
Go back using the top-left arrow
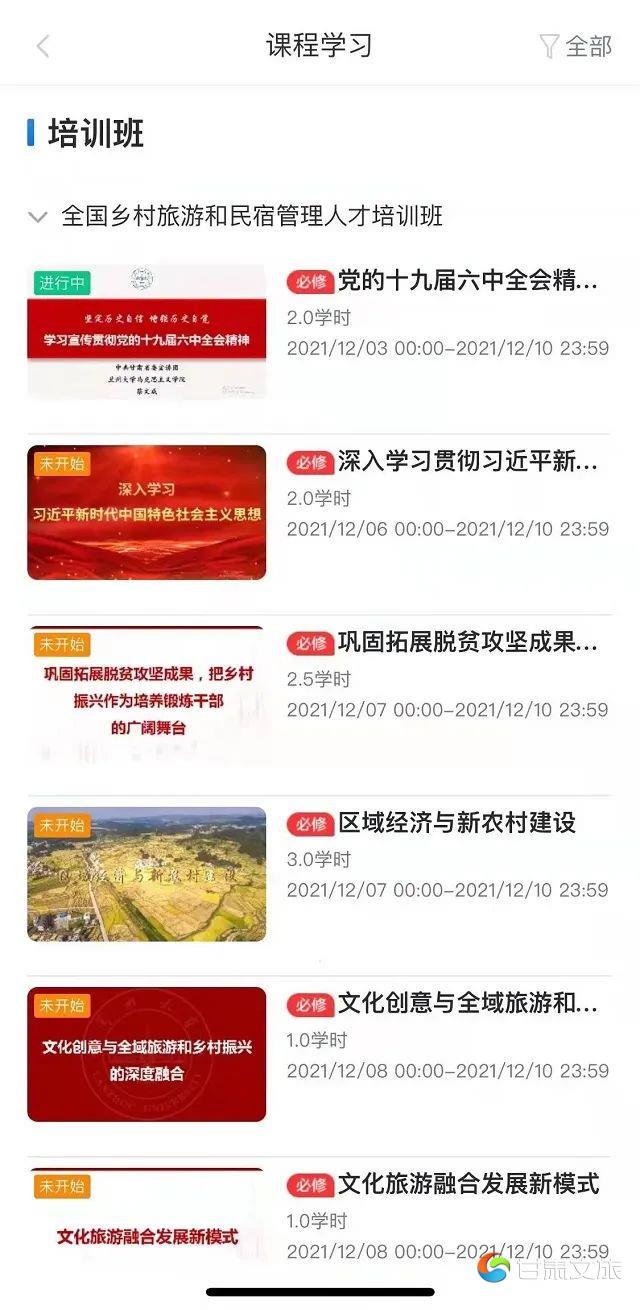[x=42, y=46]
